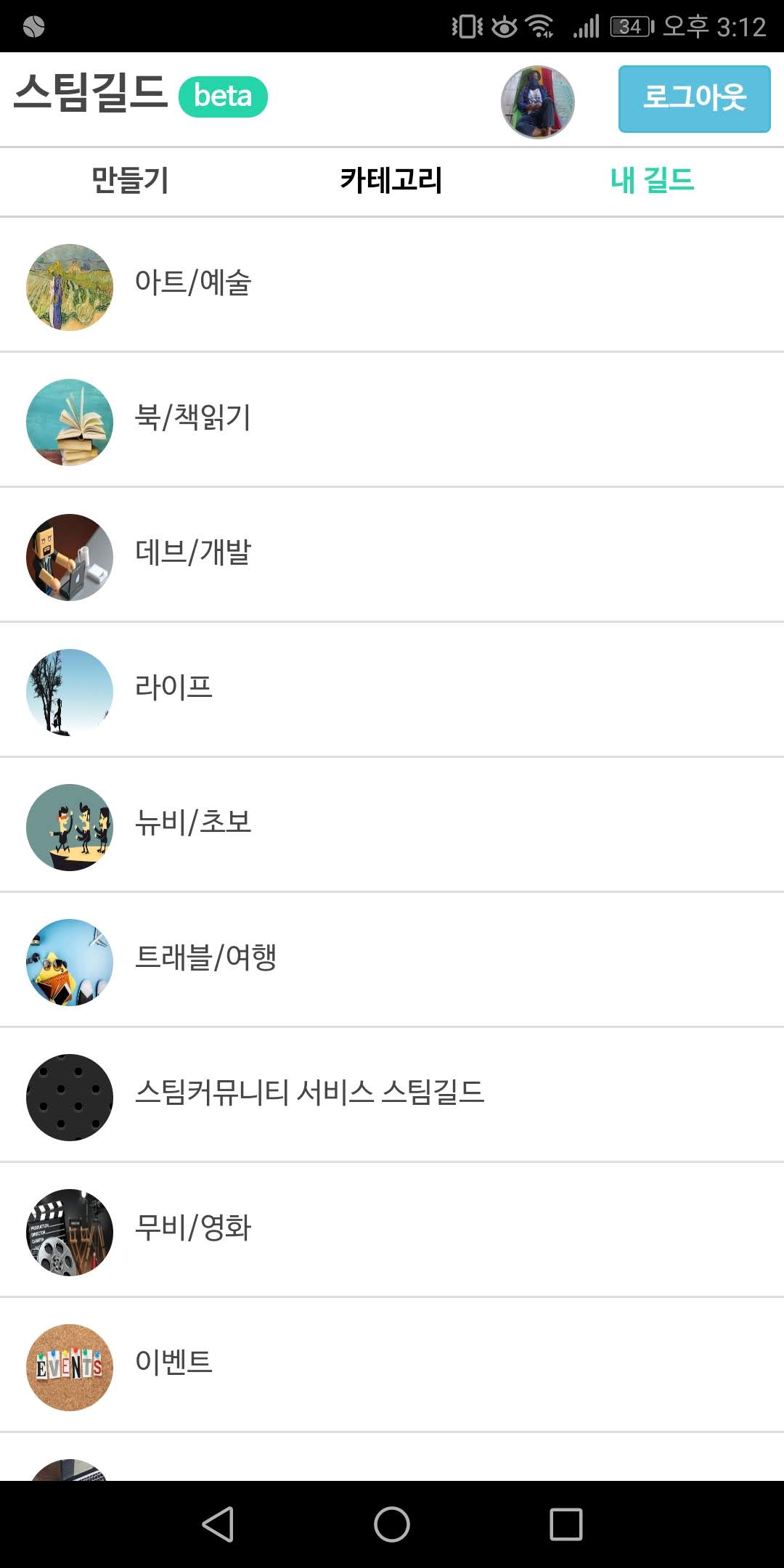
Task: Go to the device home screen
Action: coord(392,1524)
